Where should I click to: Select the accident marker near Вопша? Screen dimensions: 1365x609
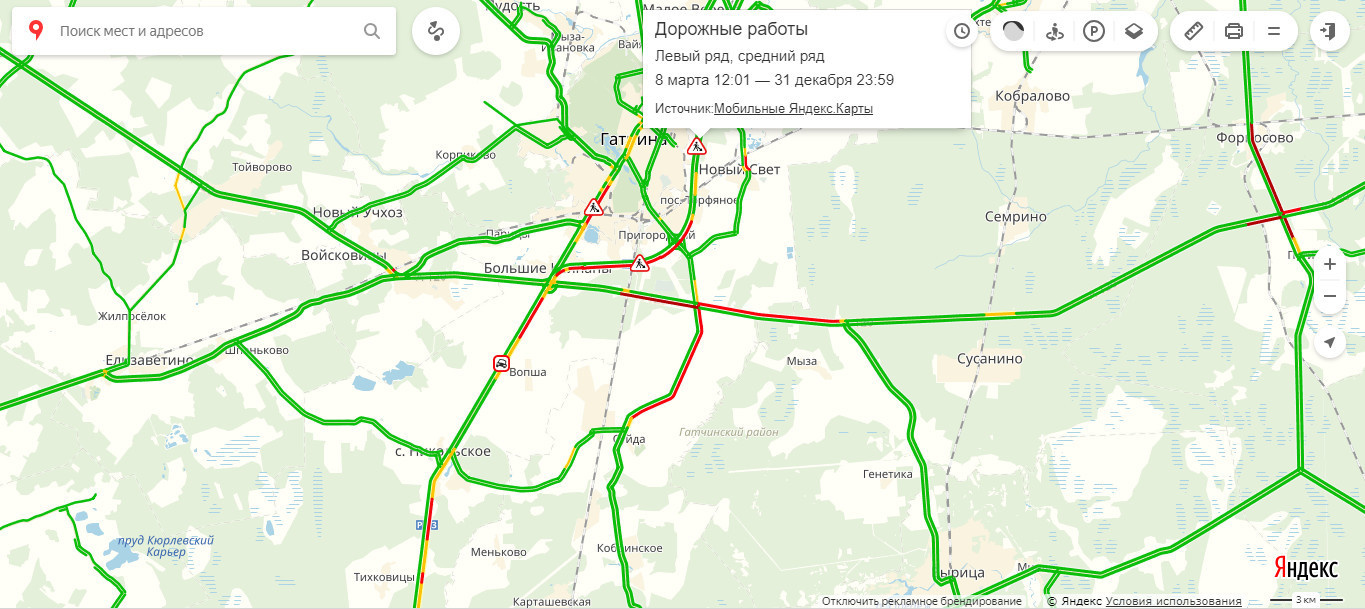501,363
